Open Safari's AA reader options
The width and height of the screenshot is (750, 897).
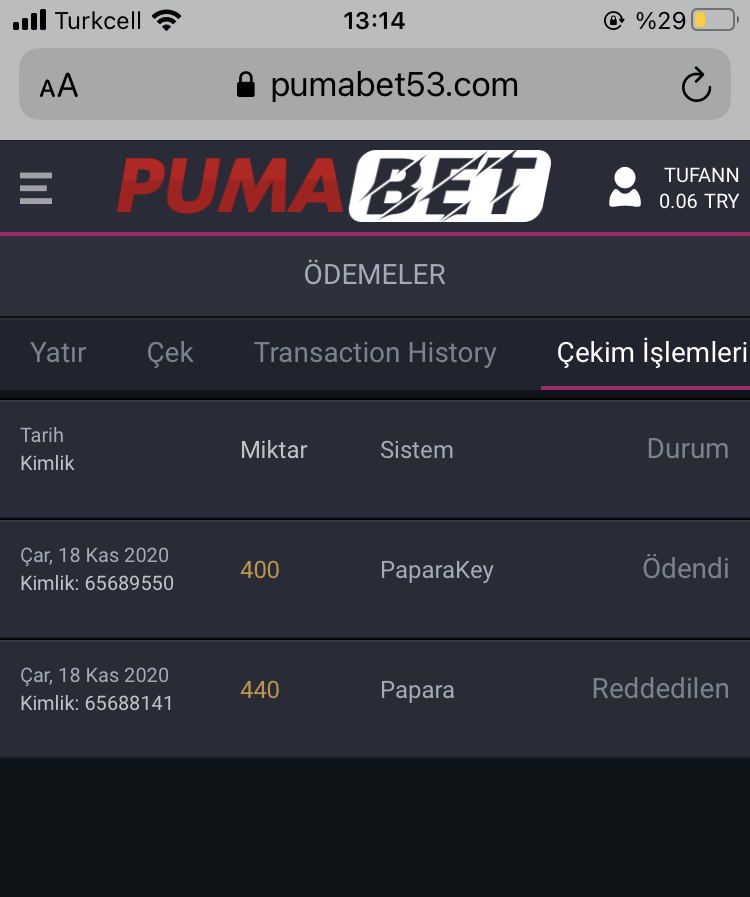pos(59,85)
